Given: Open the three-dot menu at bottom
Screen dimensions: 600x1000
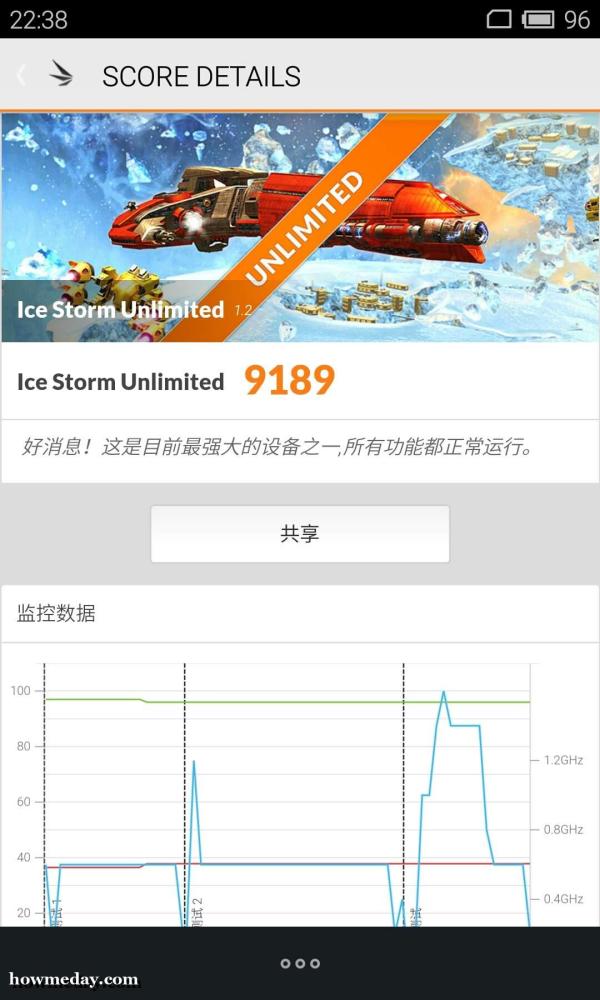Looking at the screenshot, I should pos(300,963).
